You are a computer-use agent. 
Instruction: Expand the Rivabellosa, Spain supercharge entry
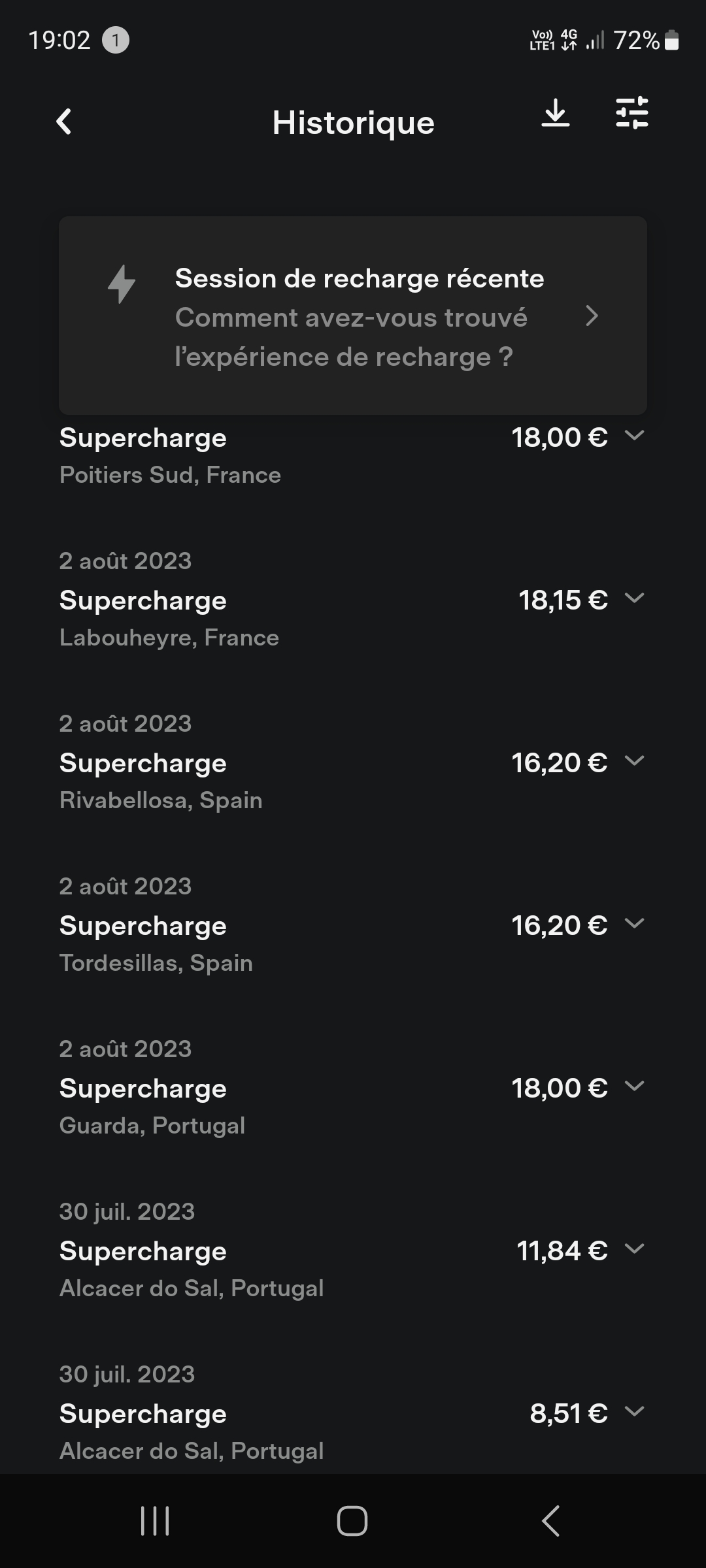[x=634, y=761]
